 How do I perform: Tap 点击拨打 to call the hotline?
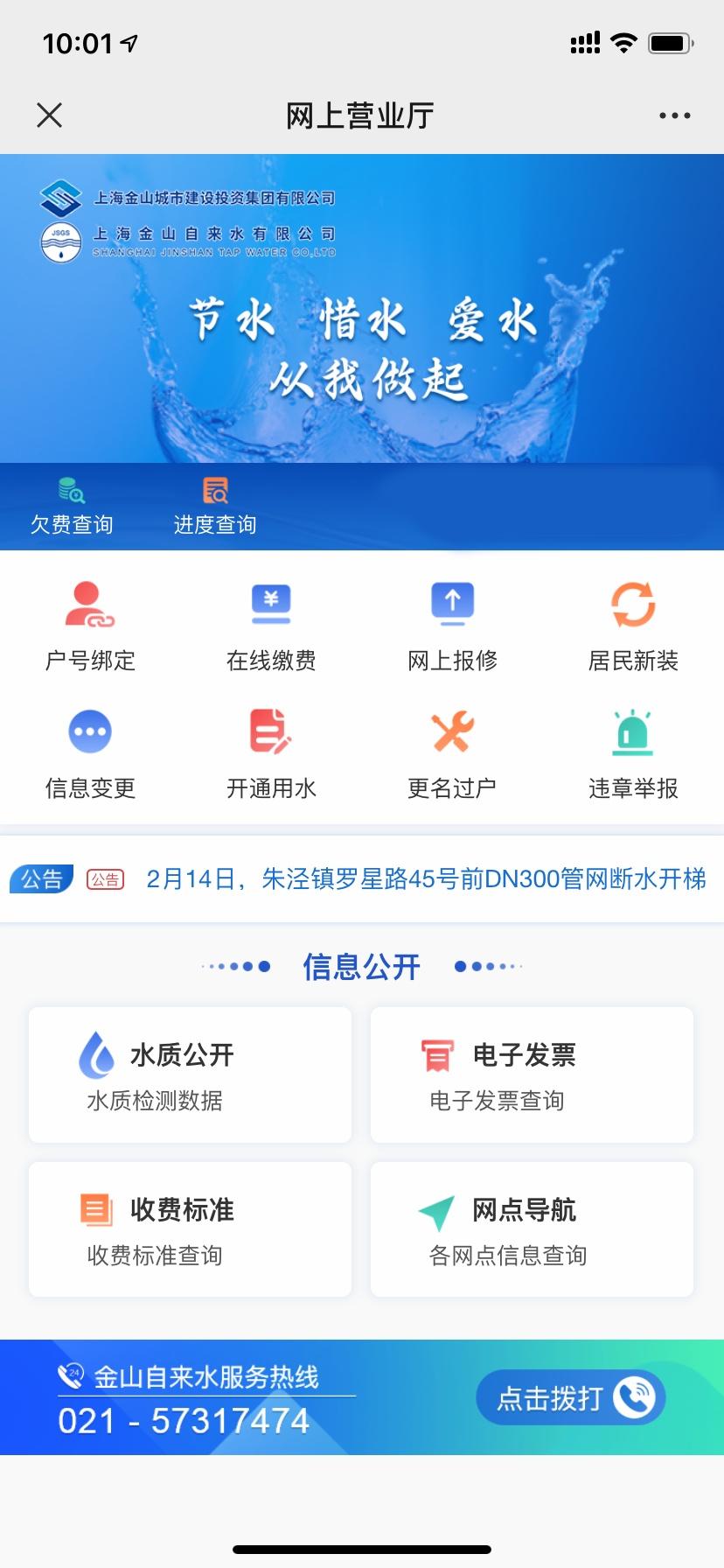click(570, 1397)
